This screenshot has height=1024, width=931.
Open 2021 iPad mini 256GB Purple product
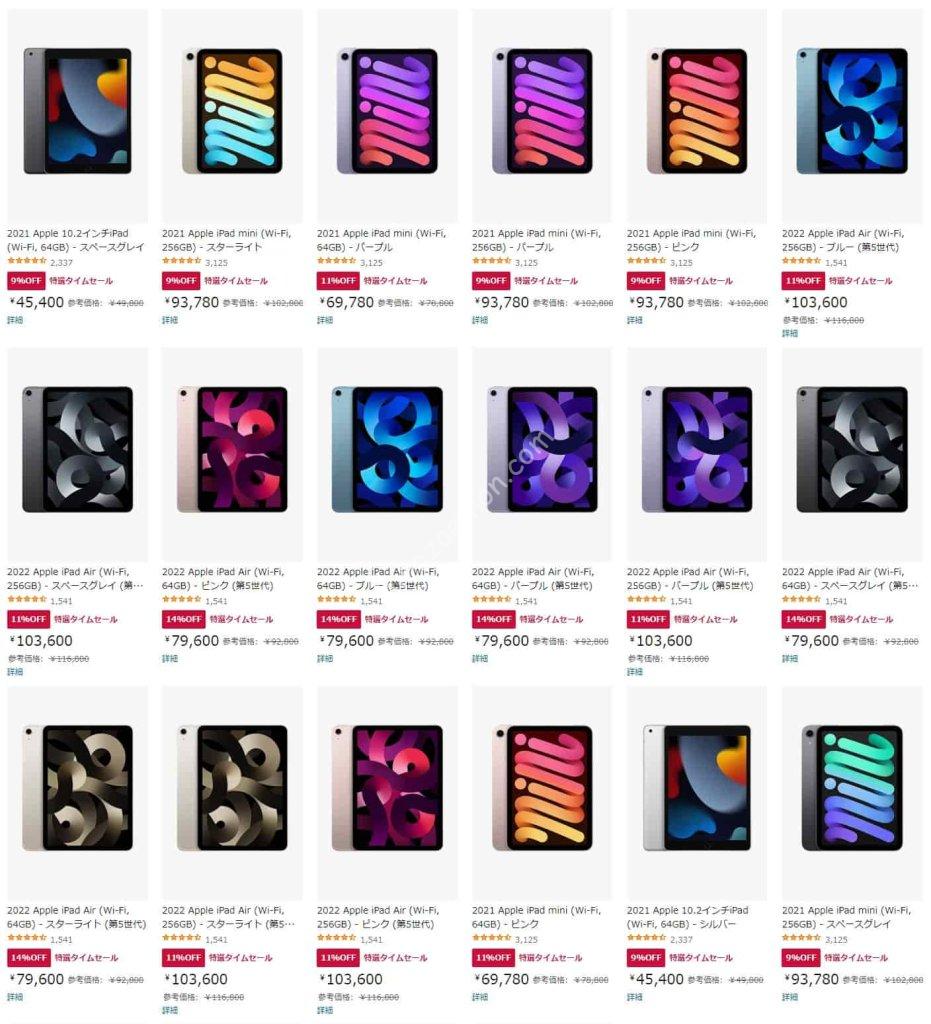pos(541,240)
